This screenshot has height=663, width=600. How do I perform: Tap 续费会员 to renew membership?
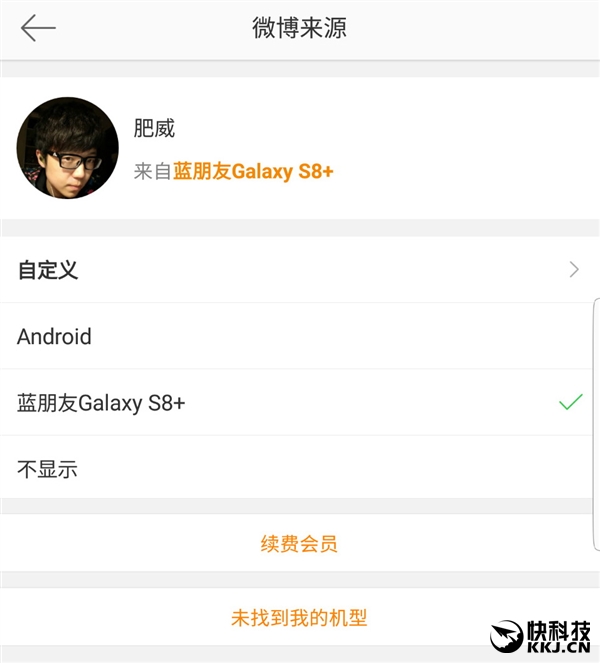(299, 544)
